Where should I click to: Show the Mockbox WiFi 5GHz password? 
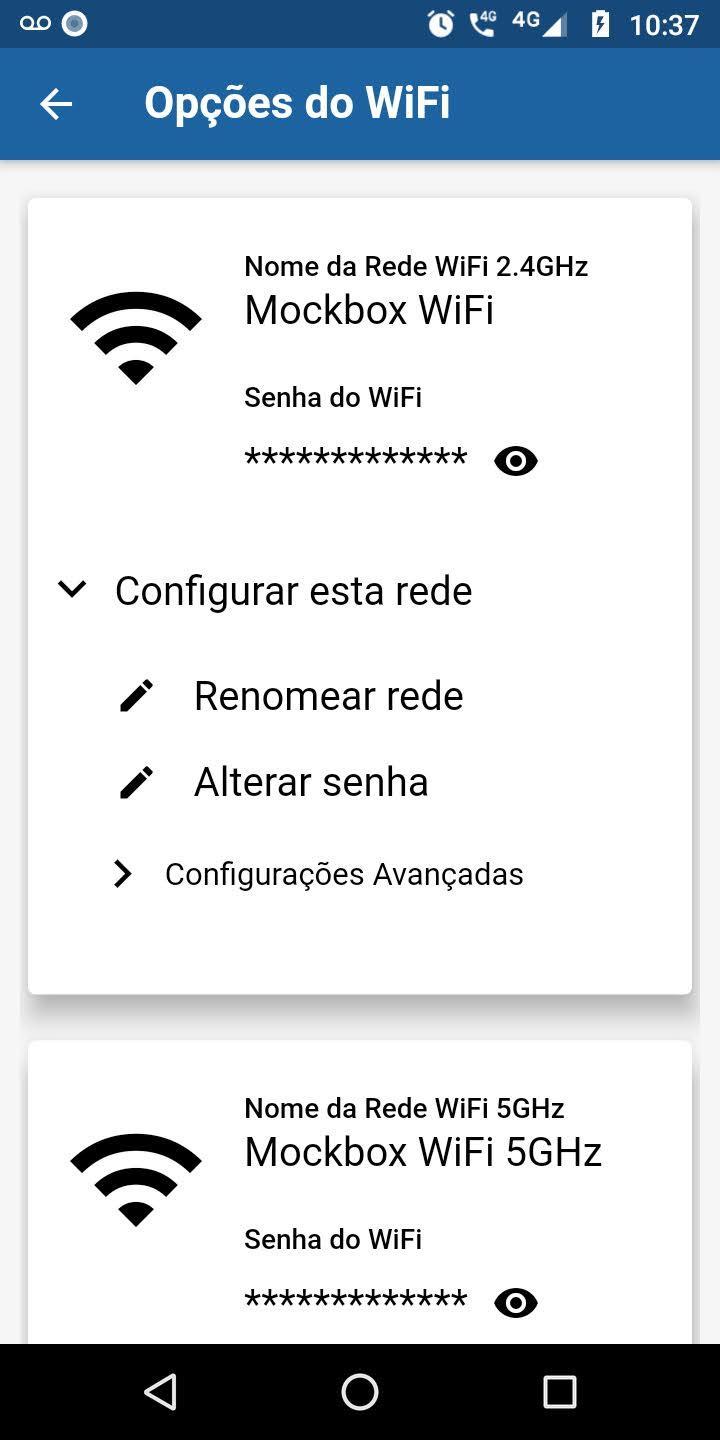(x=516, y=1303)
